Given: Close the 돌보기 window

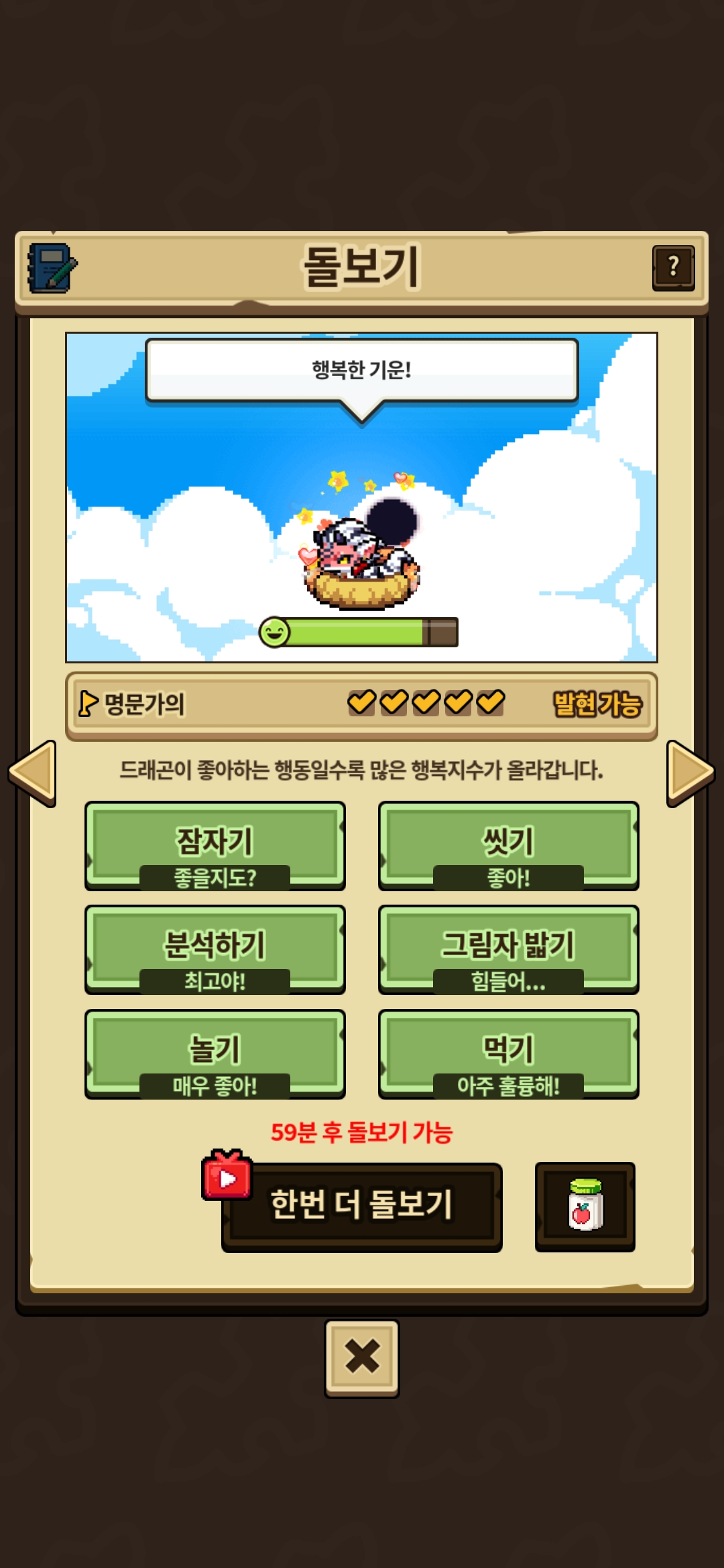Looking at the screenshot, I should [x=362, y=1358].
